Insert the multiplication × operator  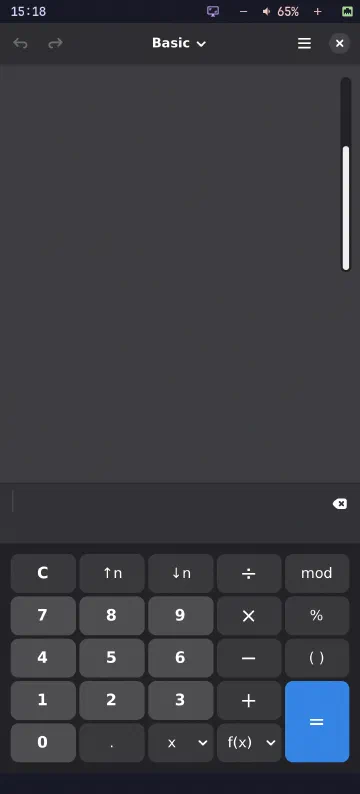coord(249,615)
